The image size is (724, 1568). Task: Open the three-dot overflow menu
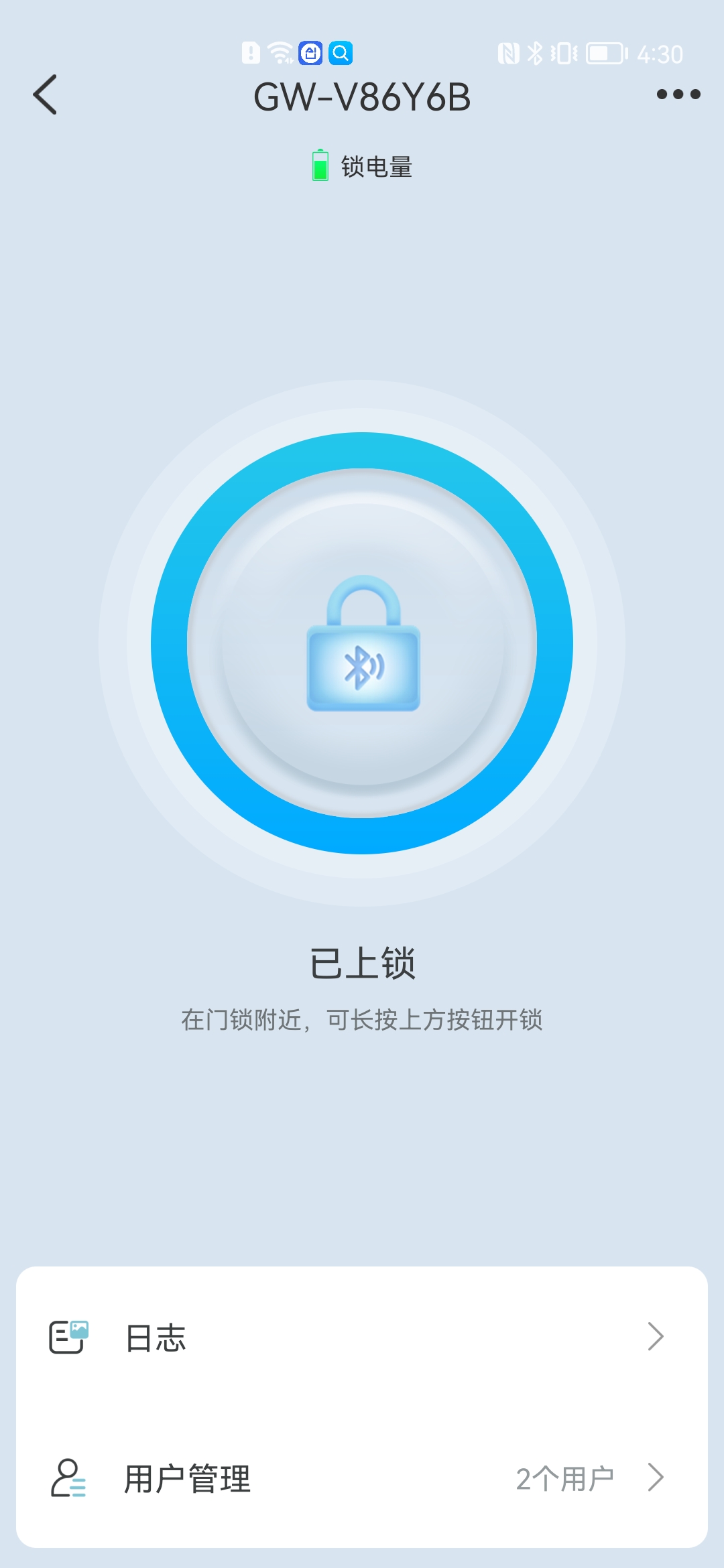678,94
